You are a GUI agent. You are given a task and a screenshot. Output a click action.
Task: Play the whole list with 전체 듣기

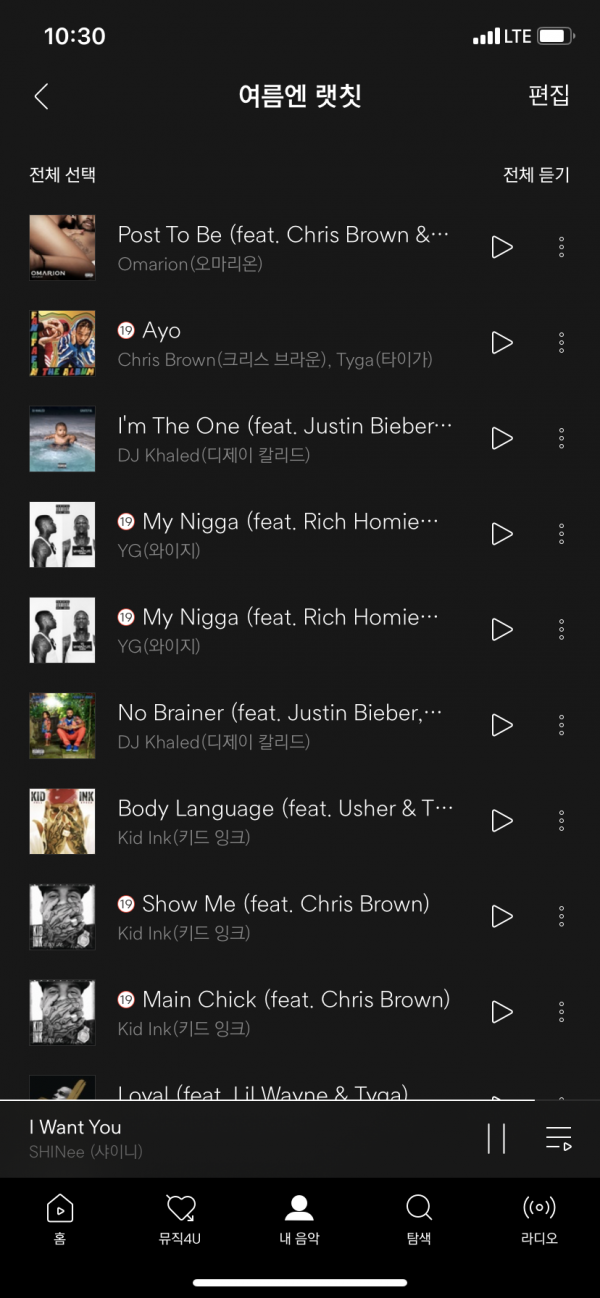point(536,175)
